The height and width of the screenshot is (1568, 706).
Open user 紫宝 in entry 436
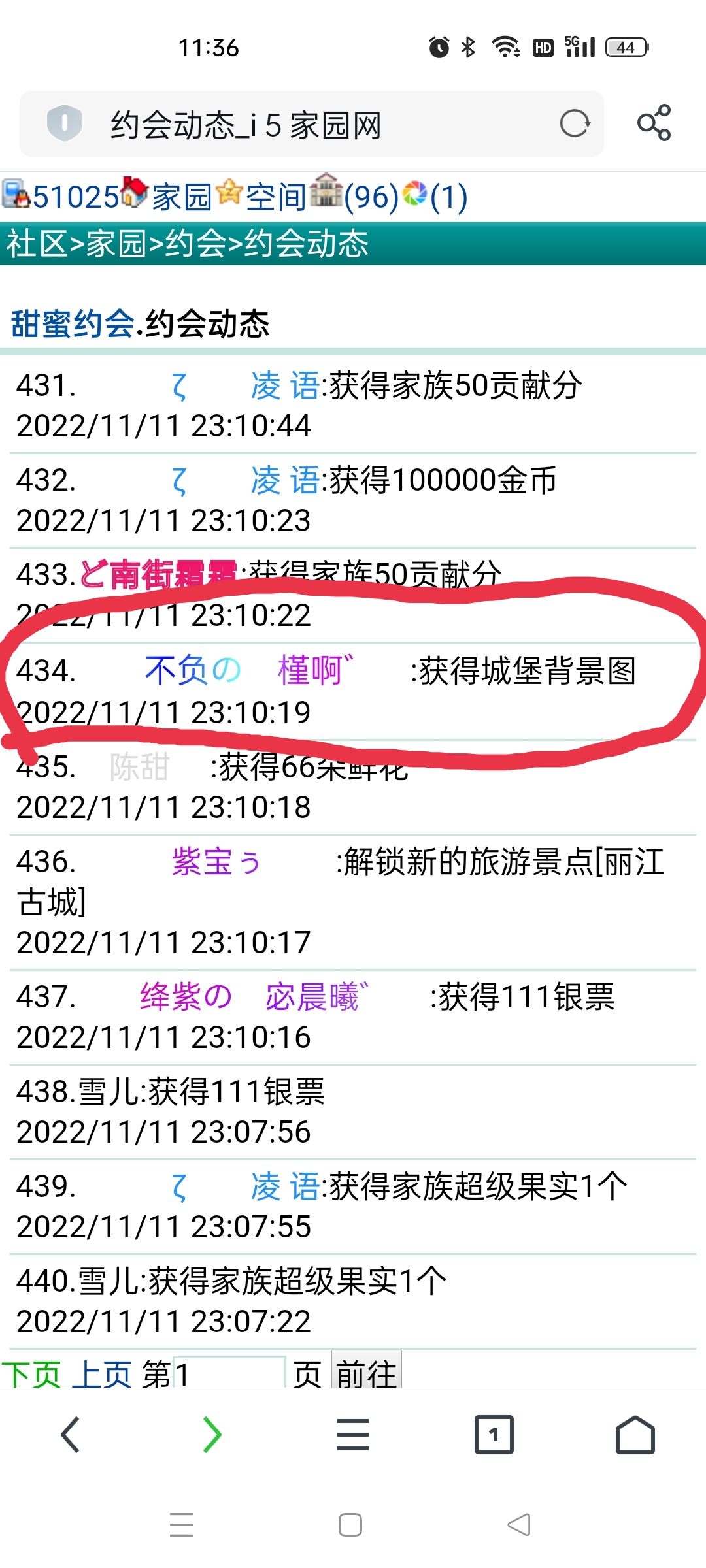pyautogui.click(x=216, y=862)
